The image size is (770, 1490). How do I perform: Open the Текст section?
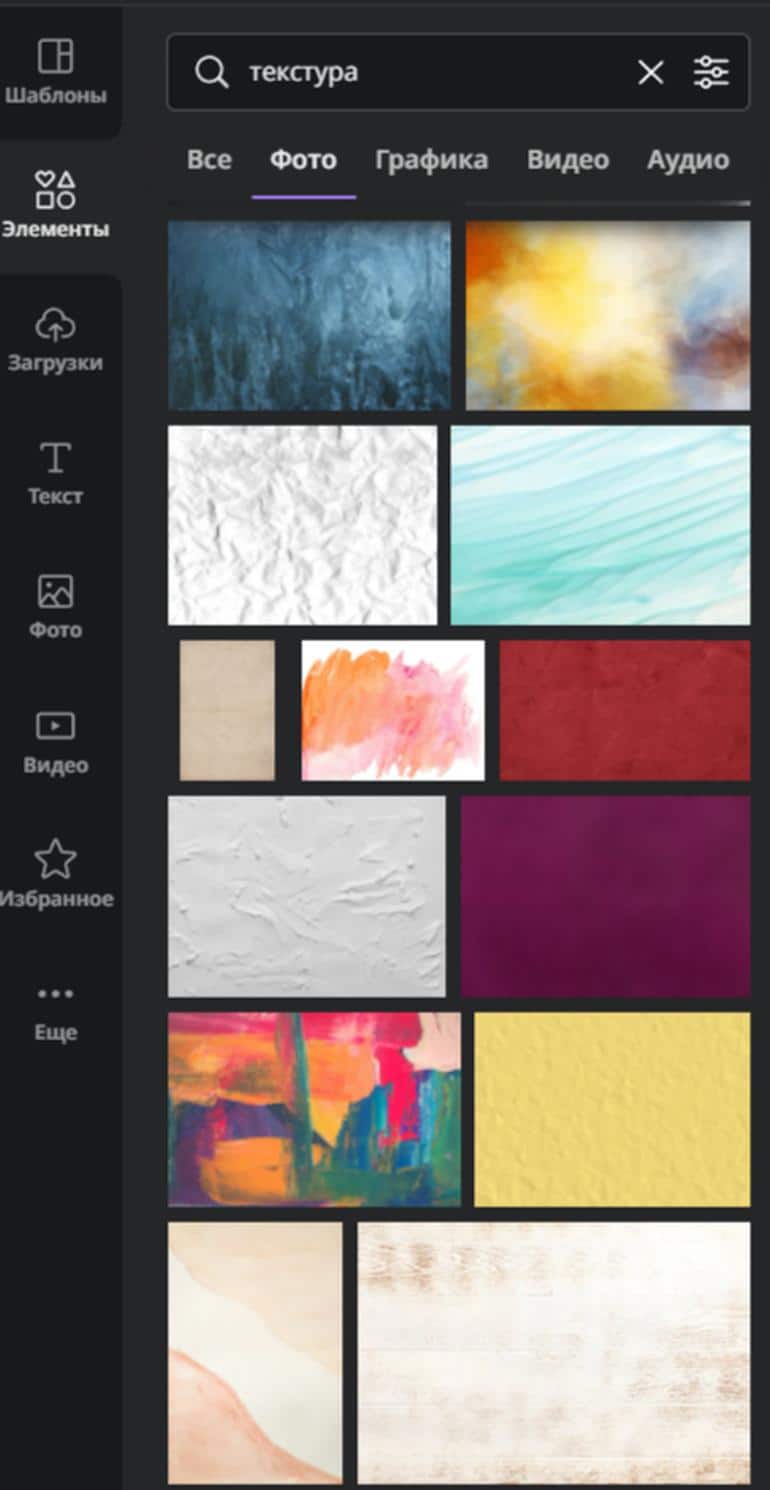[x=55, y=473]
